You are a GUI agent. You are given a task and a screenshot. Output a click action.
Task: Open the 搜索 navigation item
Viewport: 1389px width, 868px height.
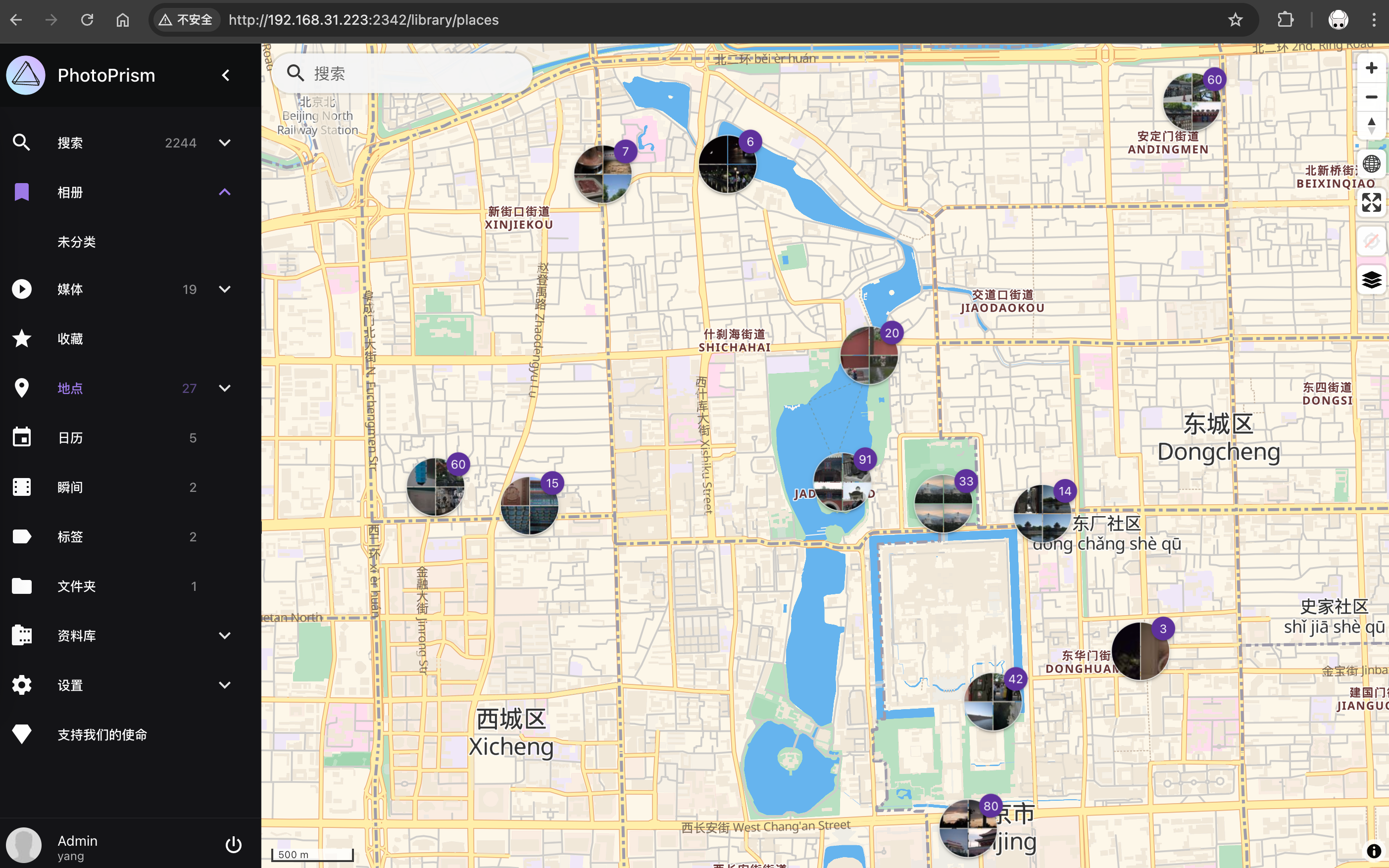[70, 143]
